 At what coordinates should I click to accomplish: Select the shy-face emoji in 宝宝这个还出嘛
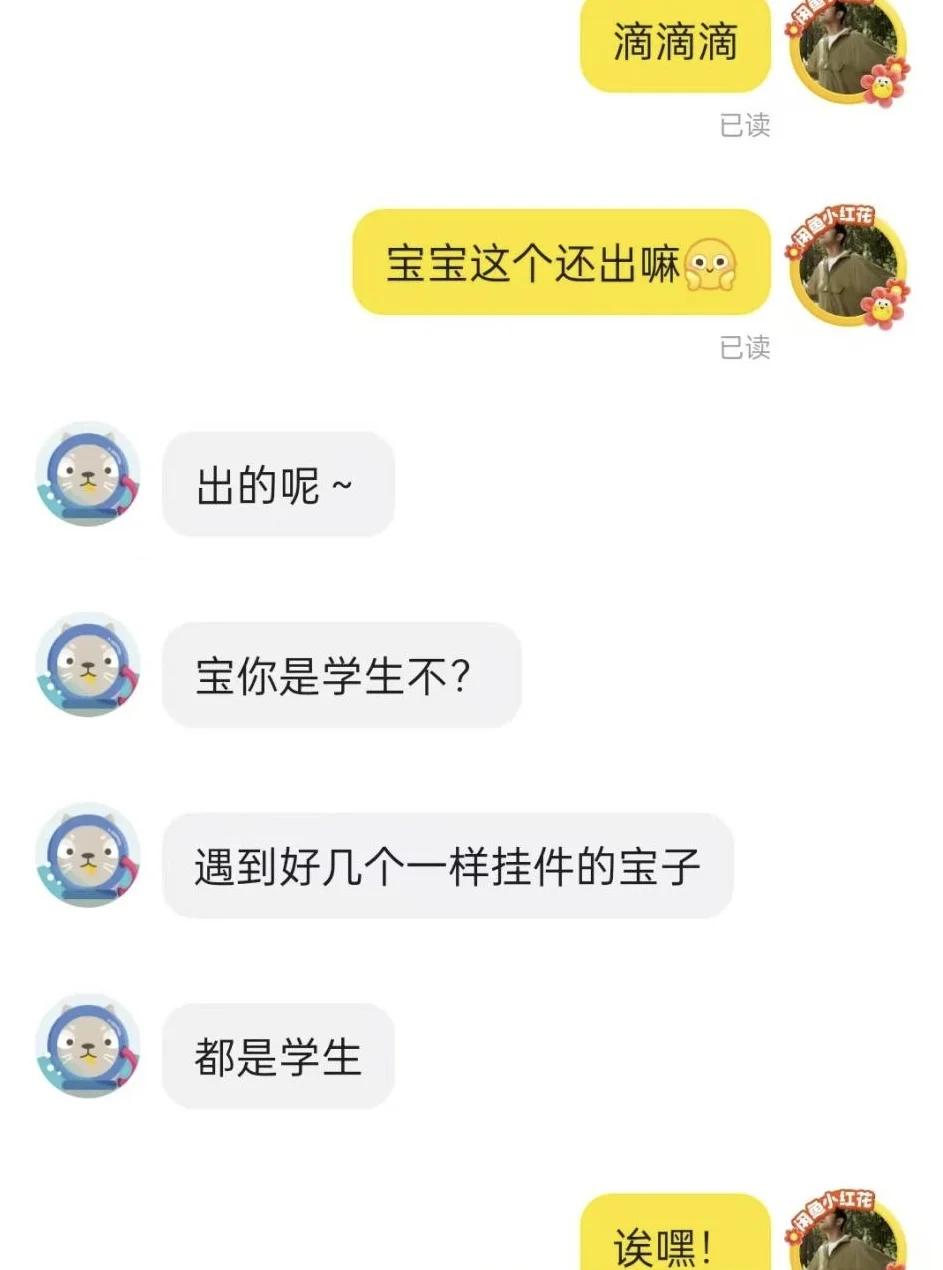710,264
